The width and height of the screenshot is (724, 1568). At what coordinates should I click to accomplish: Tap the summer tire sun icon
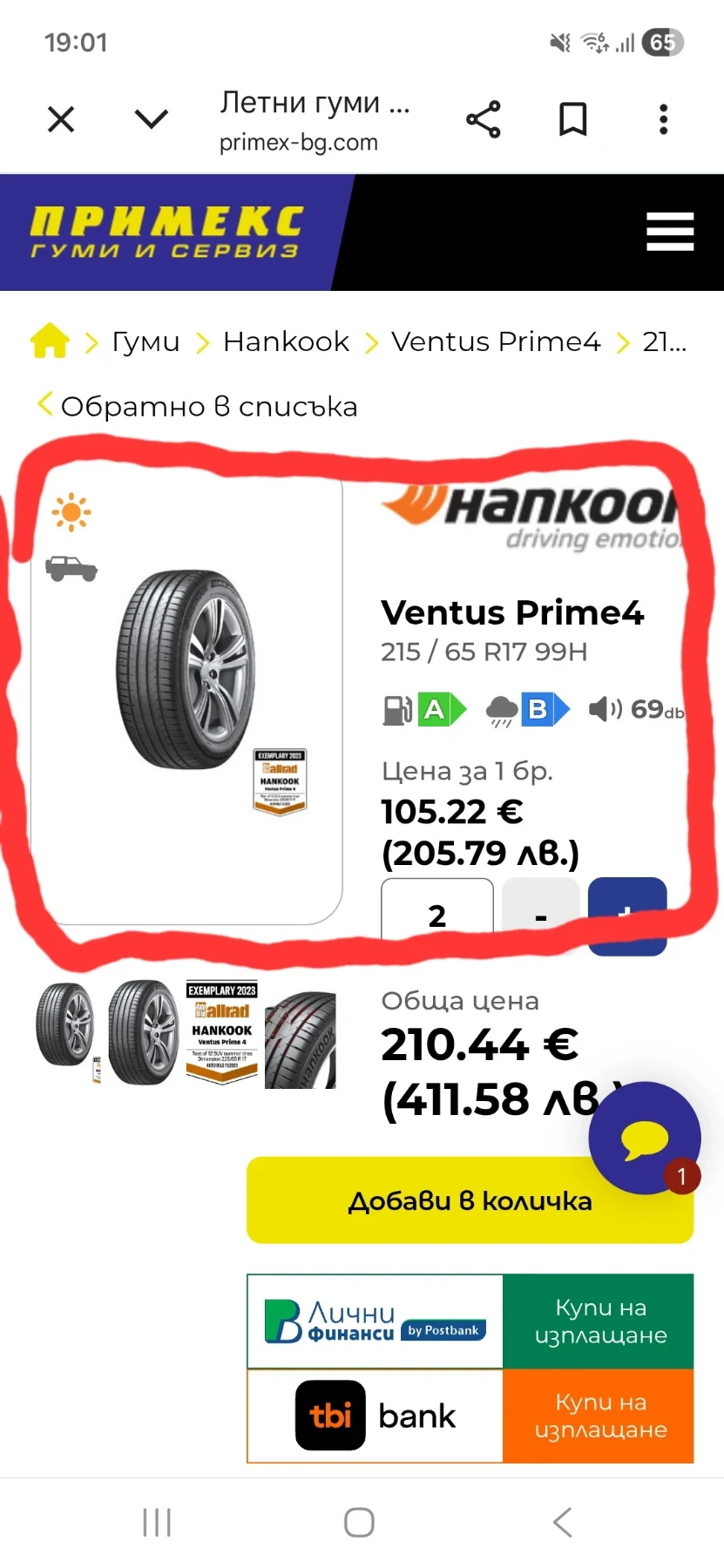click(71, 512)
